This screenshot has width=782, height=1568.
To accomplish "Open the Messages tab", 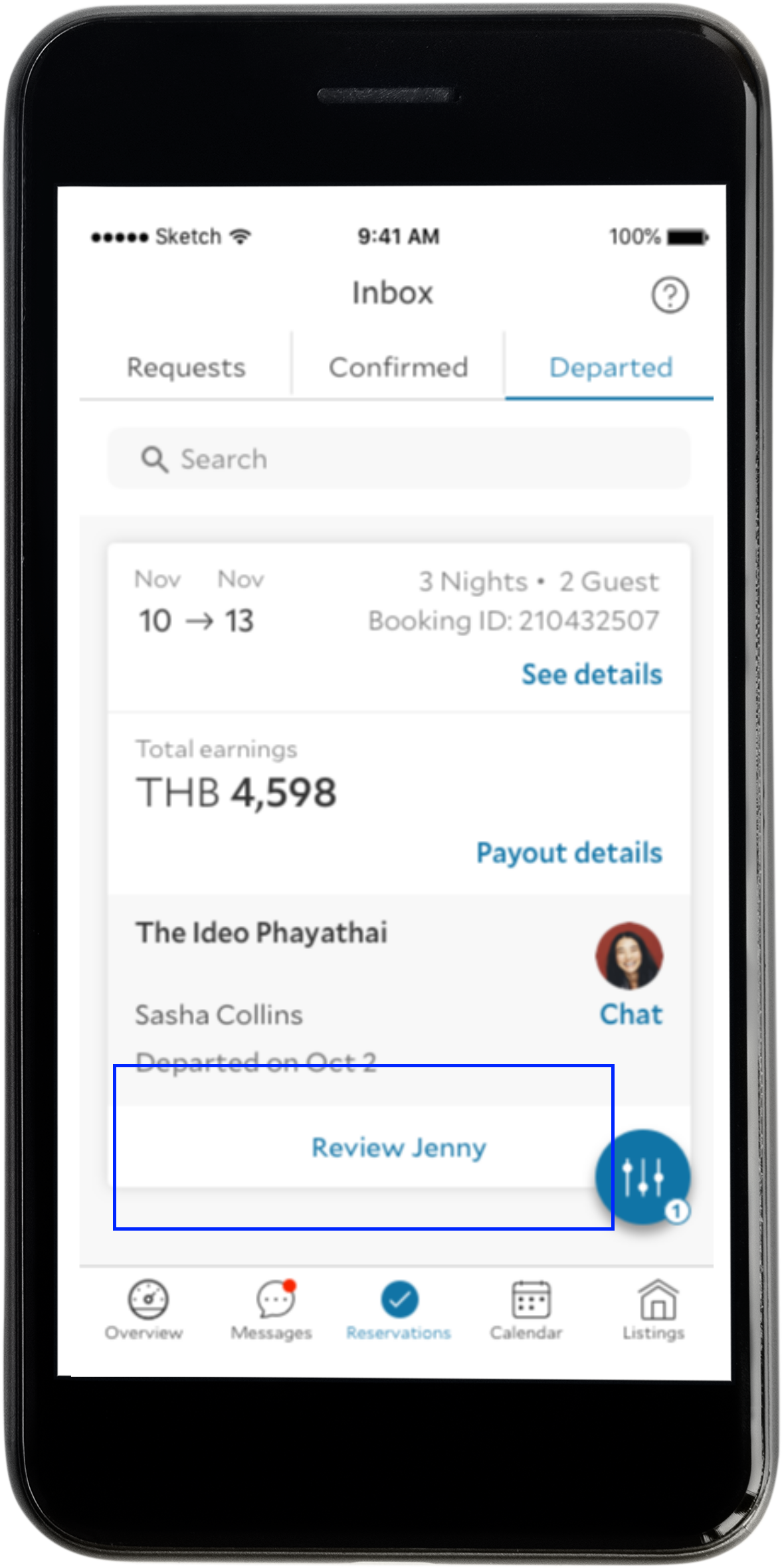I will coord(272,1309).
